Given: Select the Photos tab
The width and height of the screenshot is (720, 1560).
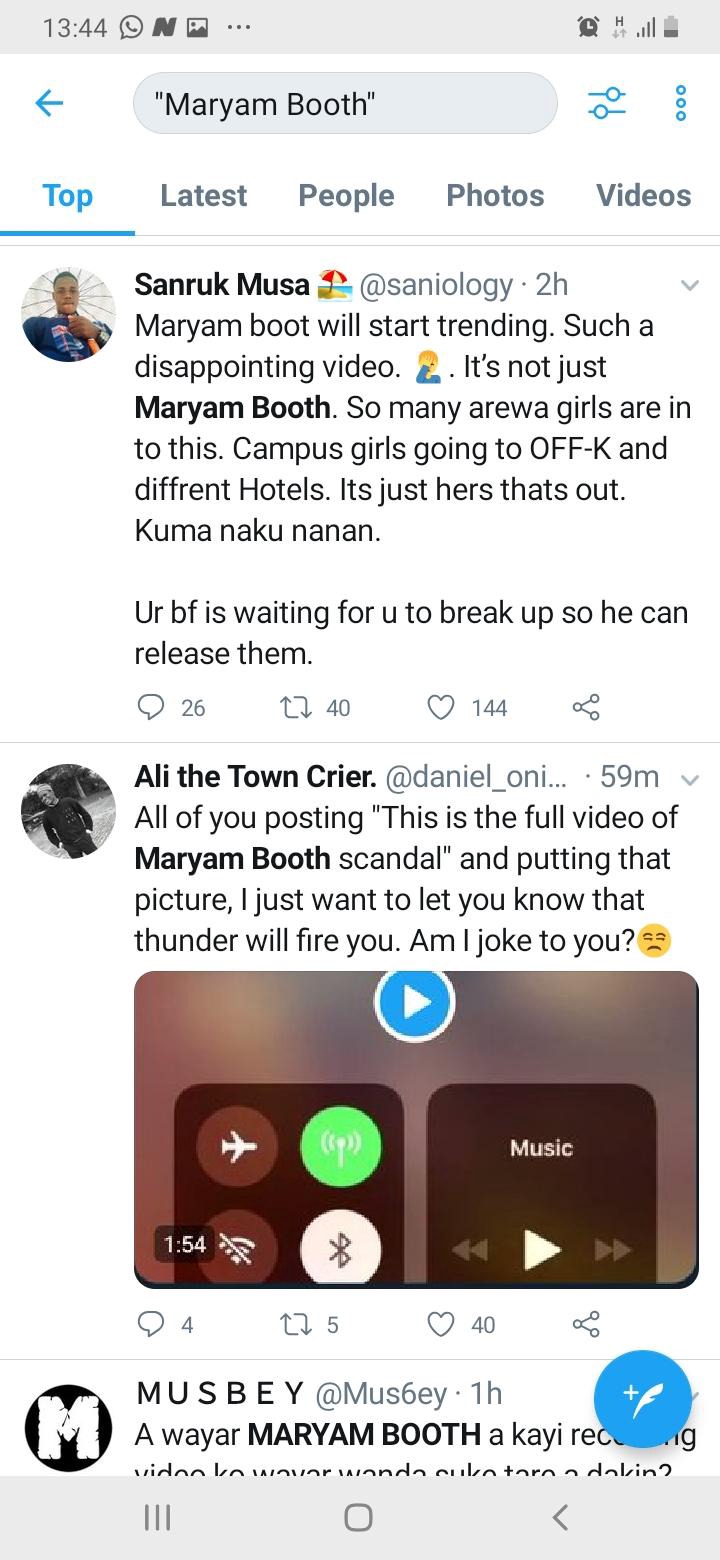Looking at the screenshot, I should tap(495, 195).
